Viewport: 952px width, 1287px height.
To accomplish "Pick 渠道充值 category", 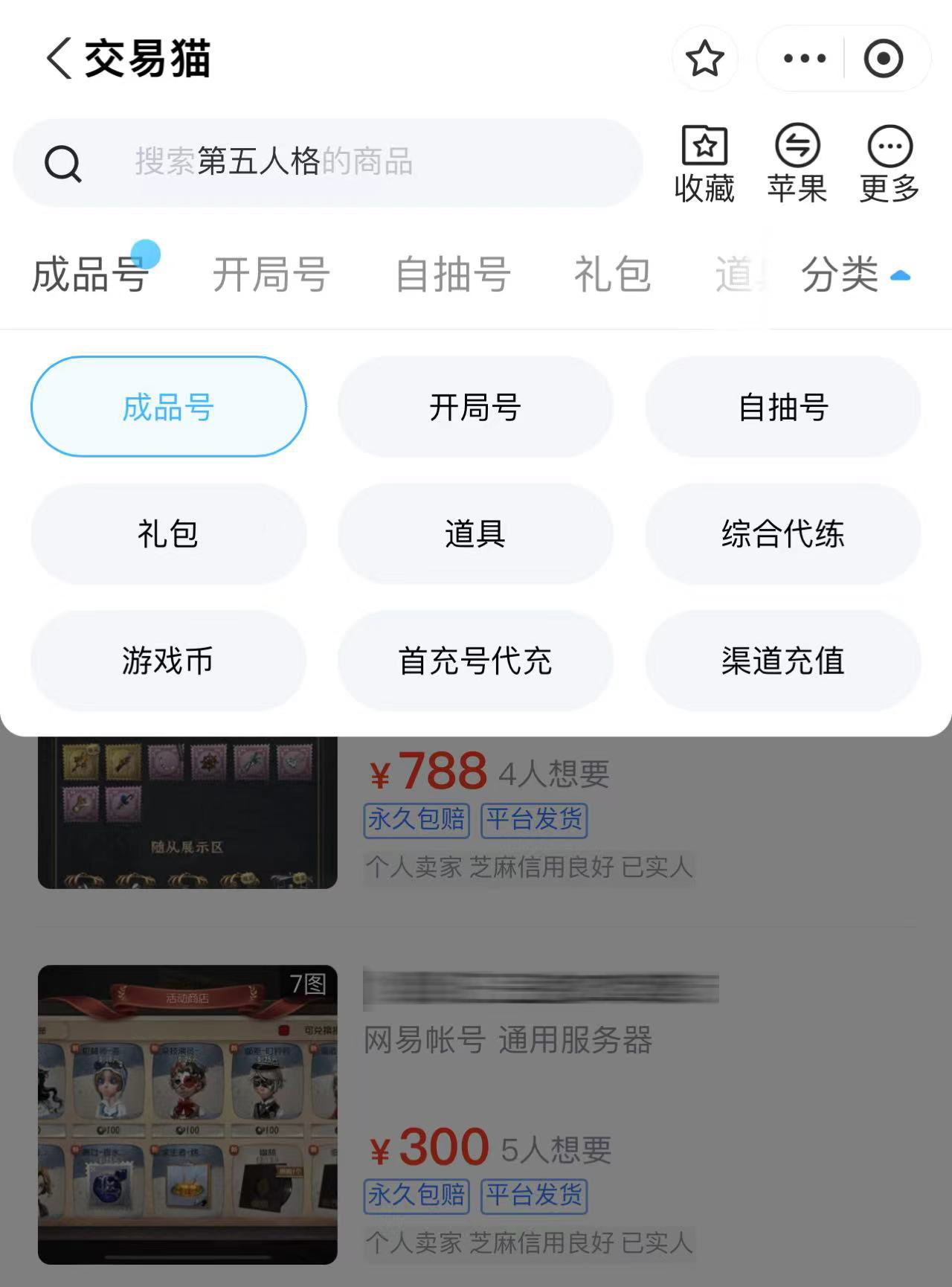I will [x=782, y=661].
